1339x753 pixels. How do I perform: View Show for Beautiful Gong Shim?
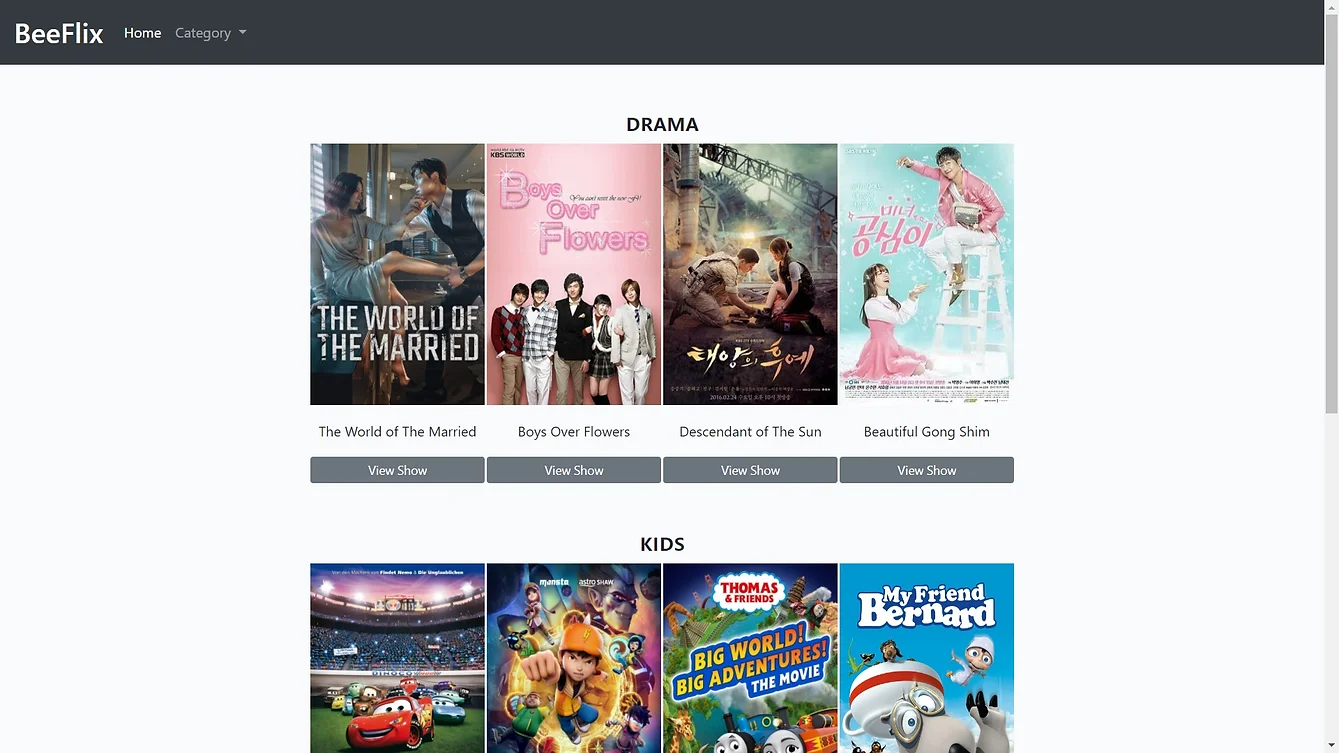click(926, 470)
